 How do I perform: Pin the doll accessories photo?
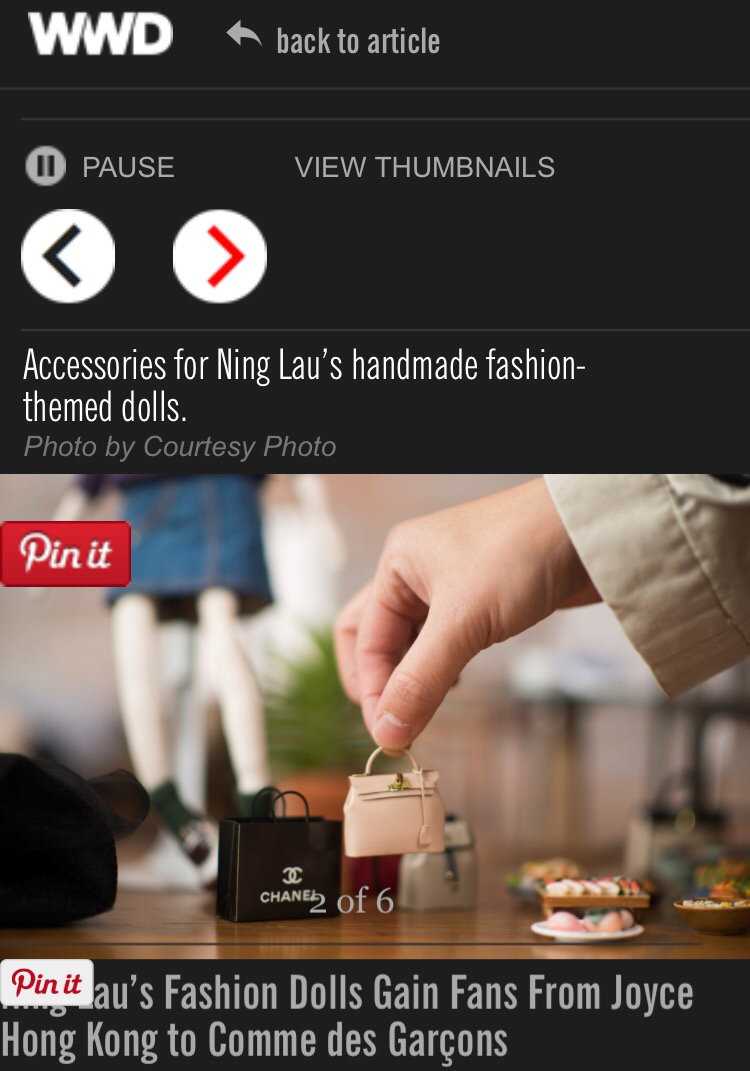pyautogui.click(x=66, y=553)
